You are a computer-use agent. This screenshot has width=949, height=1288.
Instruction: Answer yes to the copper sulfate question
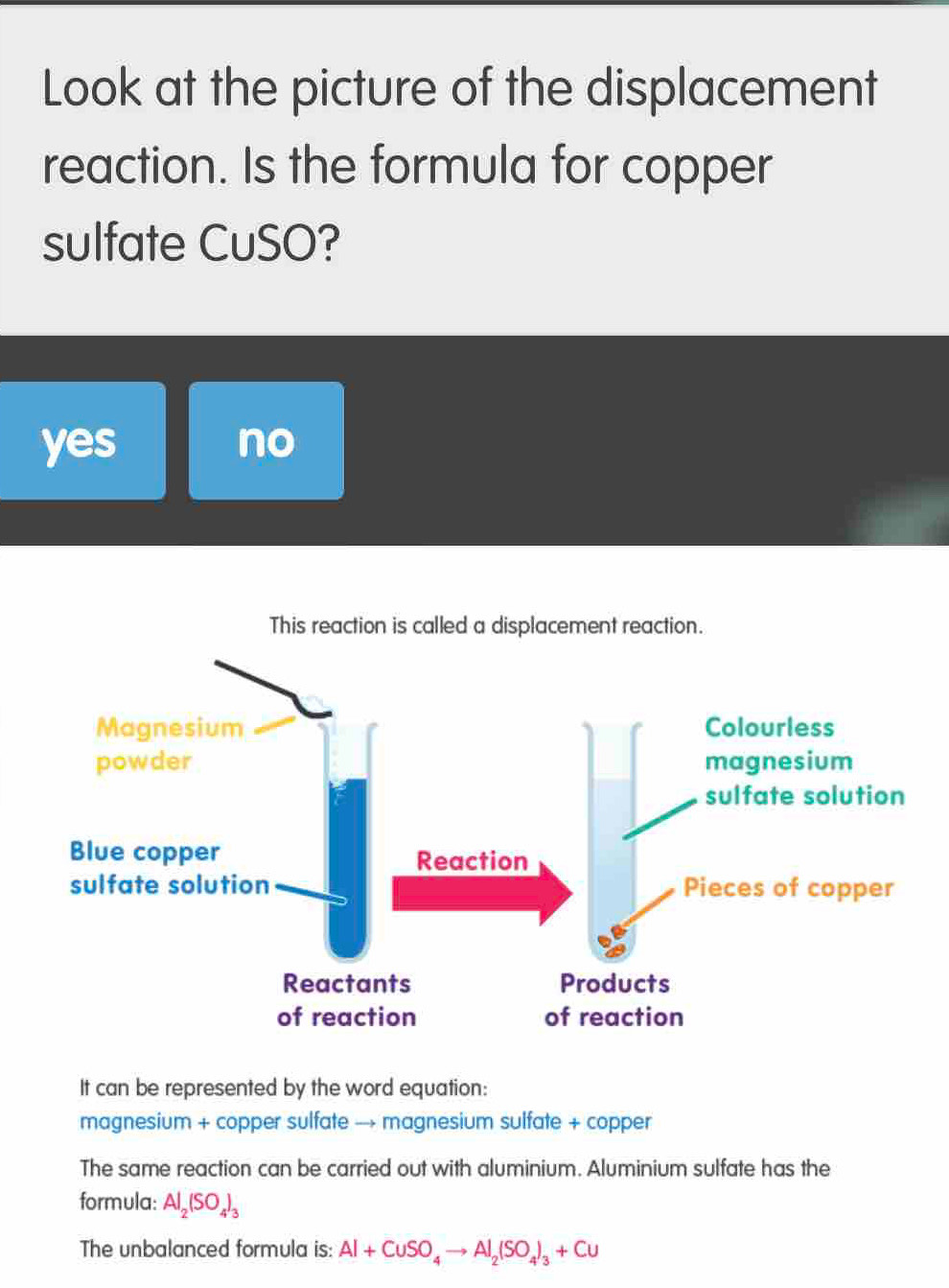(x=81, y=440)
